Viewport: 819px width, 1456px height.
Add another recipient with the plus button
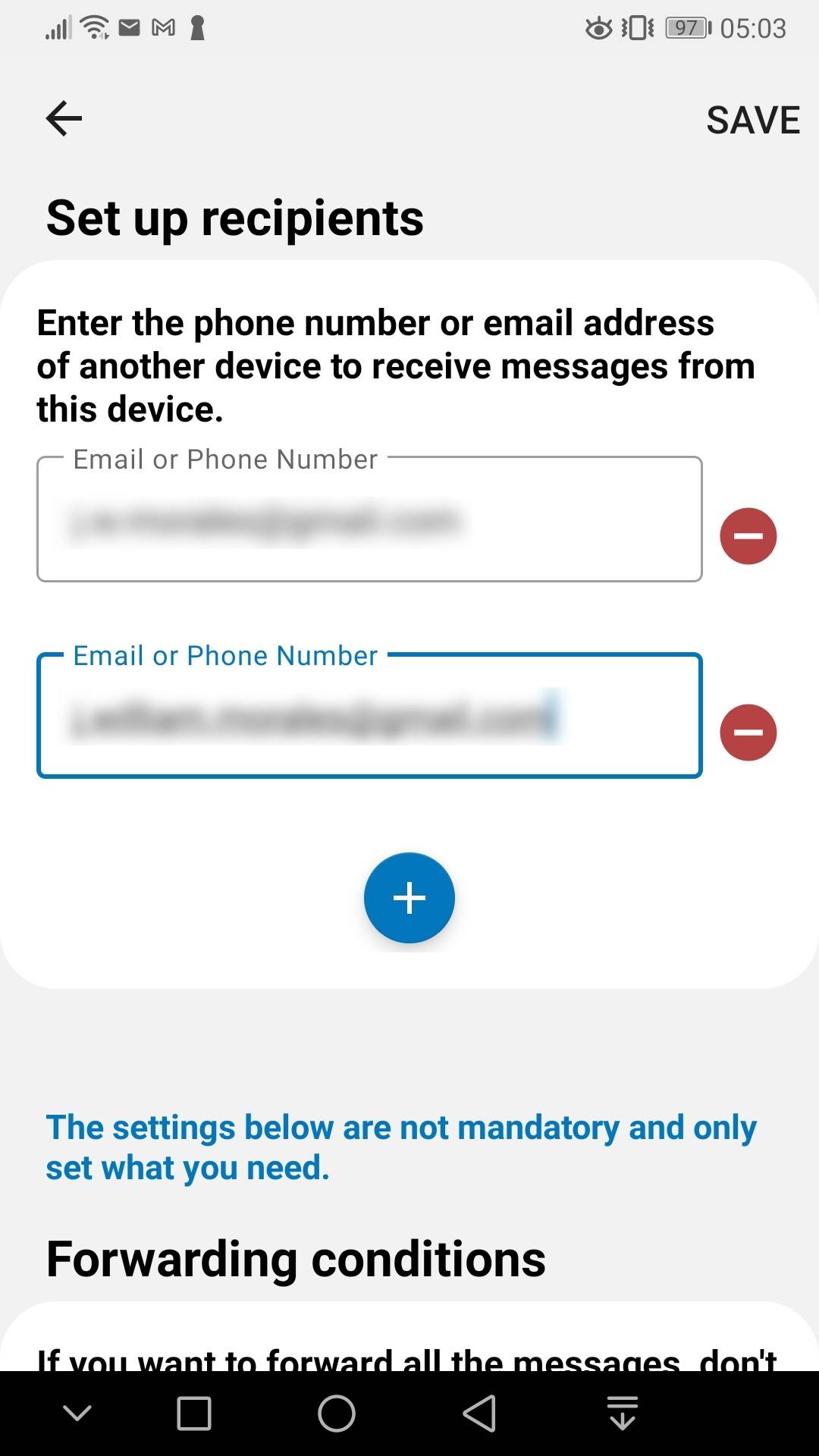coord(409,898)
